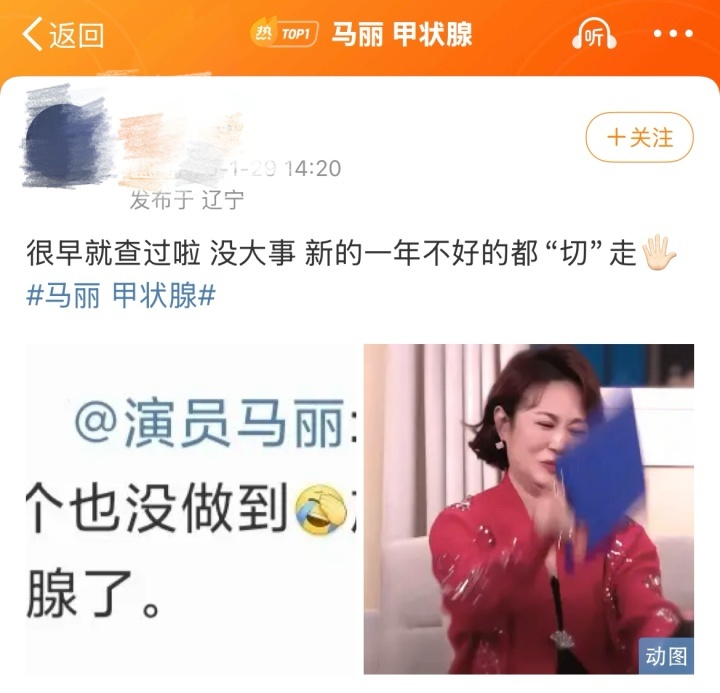Open the #马丽 甲状腺# hashtag link
The width and height of the screenshot is (720, 693).
pos(122,296)
